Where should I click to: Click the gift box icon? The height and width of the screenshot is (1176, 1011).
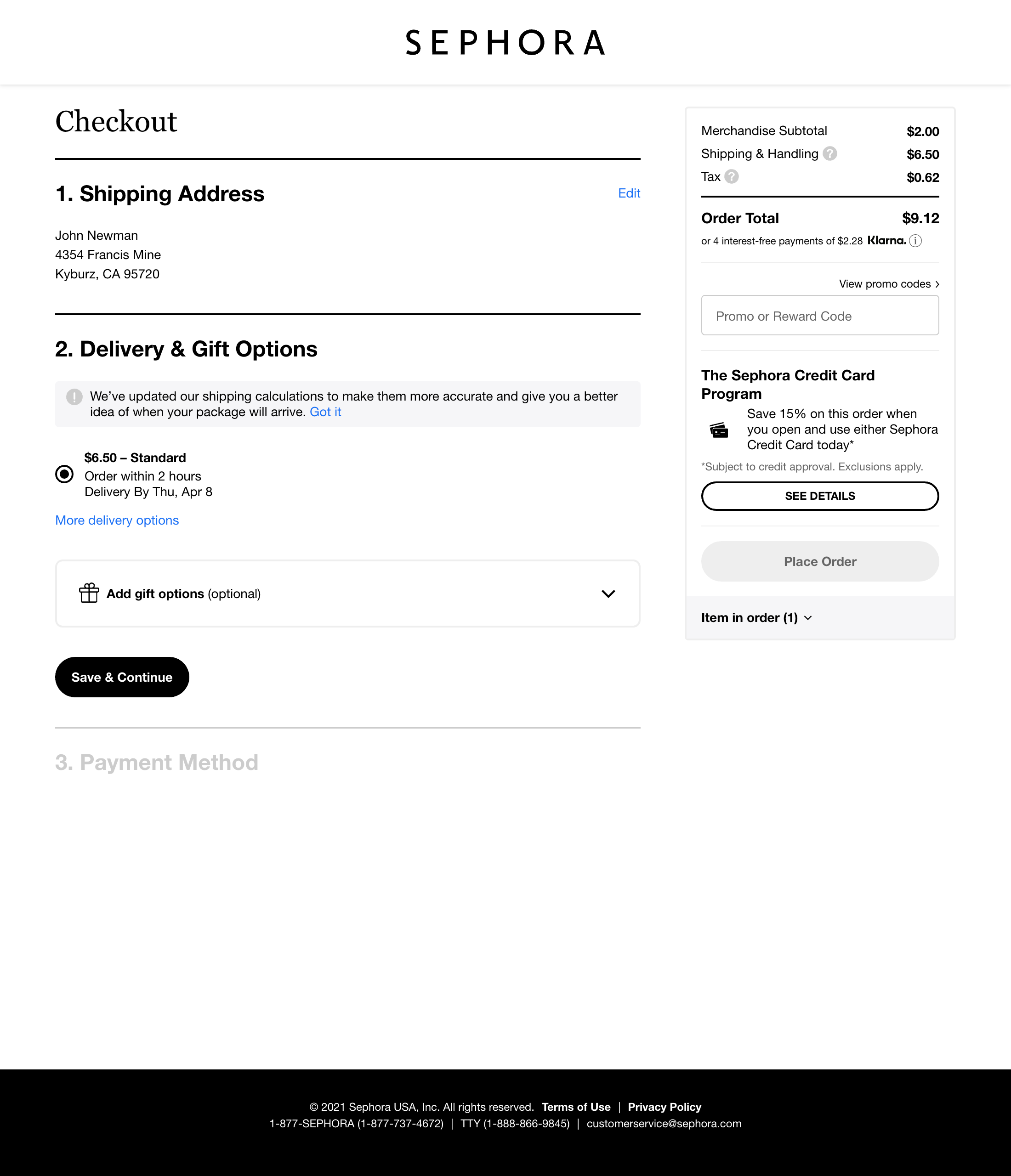tap(89, 593)
